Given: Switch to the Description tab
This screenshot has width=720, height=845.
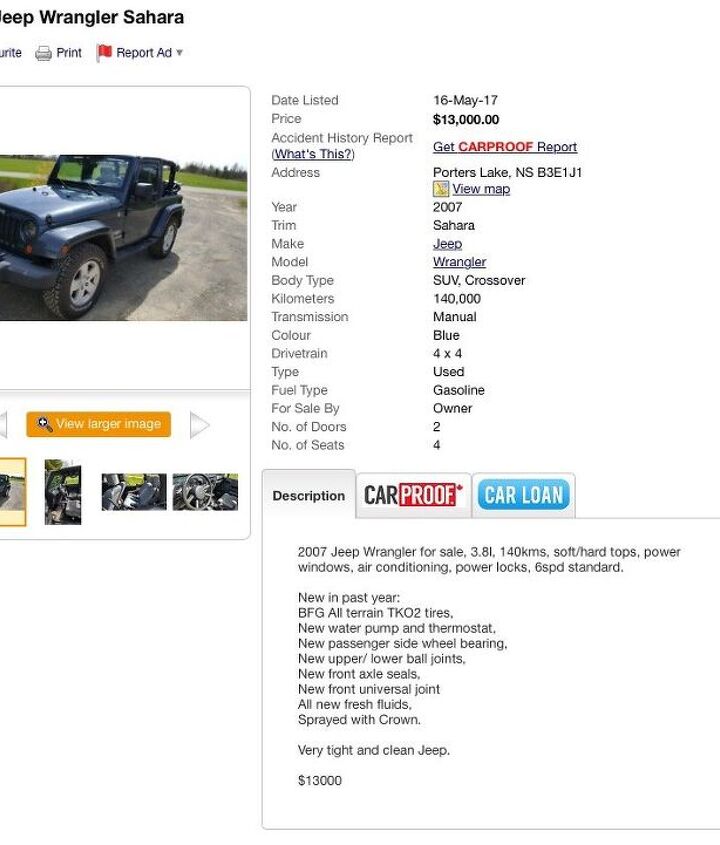Looking at the screenshot, I should [308, 496].
